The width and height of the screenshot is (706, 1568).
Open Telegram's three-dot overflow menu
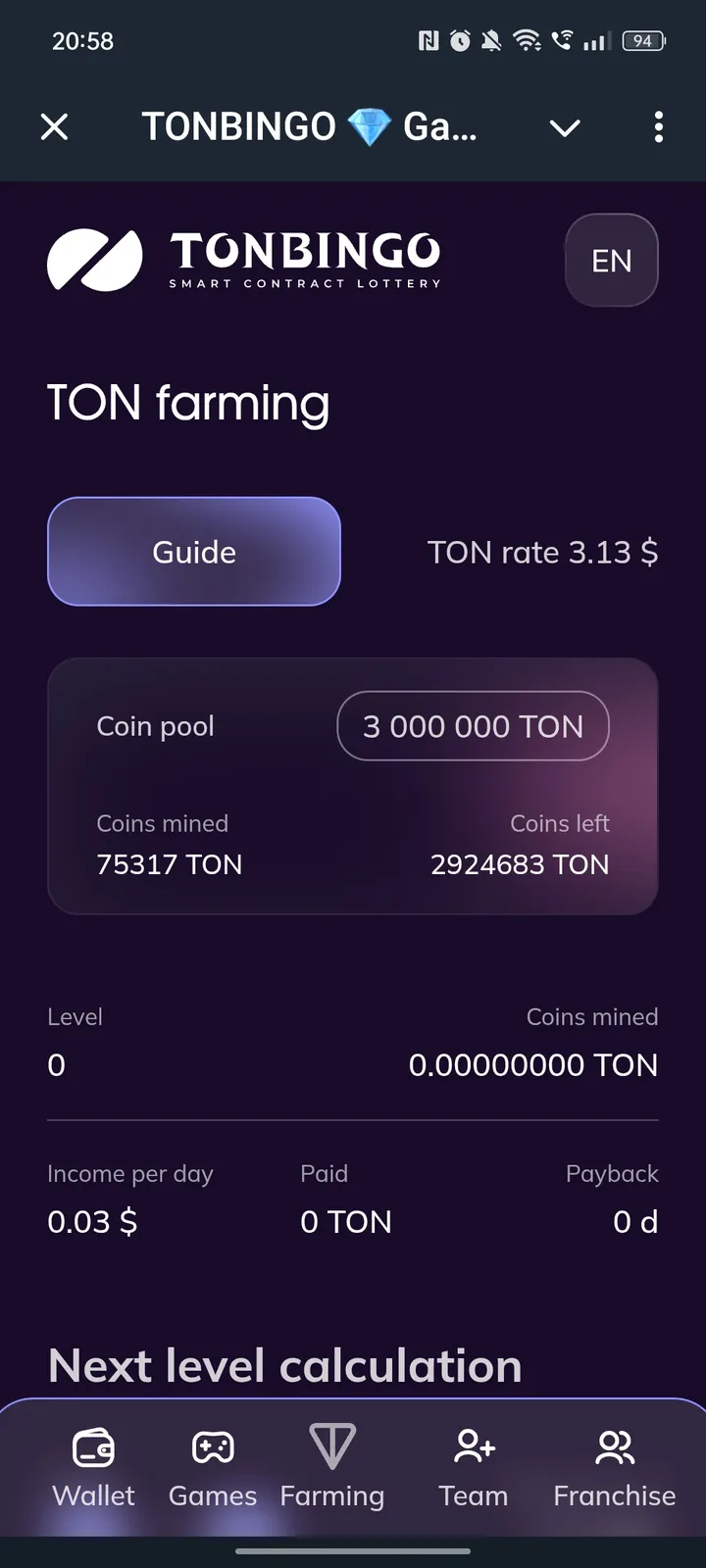(x=658, y=126)
